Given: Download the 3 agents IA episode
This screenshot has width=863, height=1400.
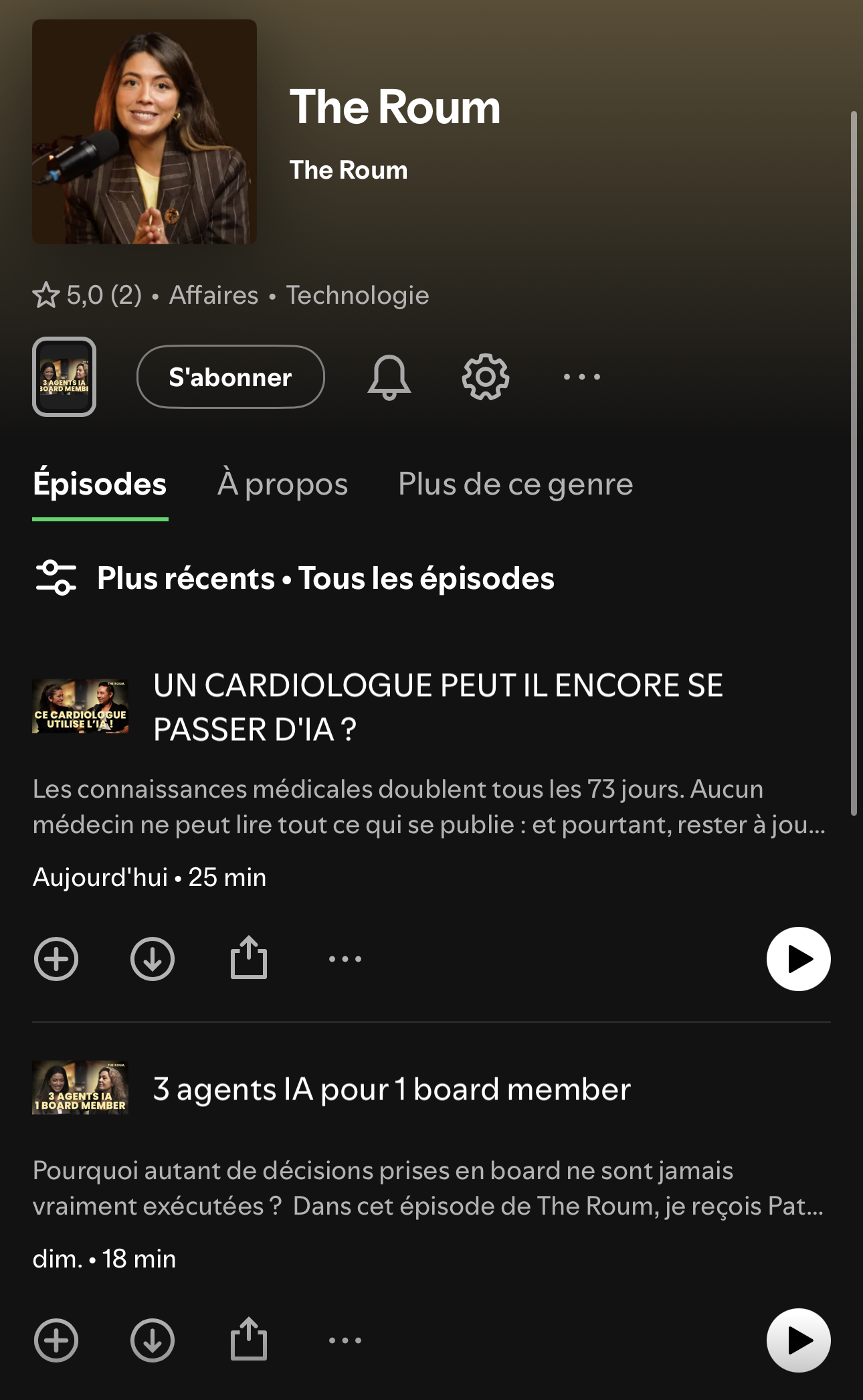Looking at the screenshot, I should point(153,1340).
